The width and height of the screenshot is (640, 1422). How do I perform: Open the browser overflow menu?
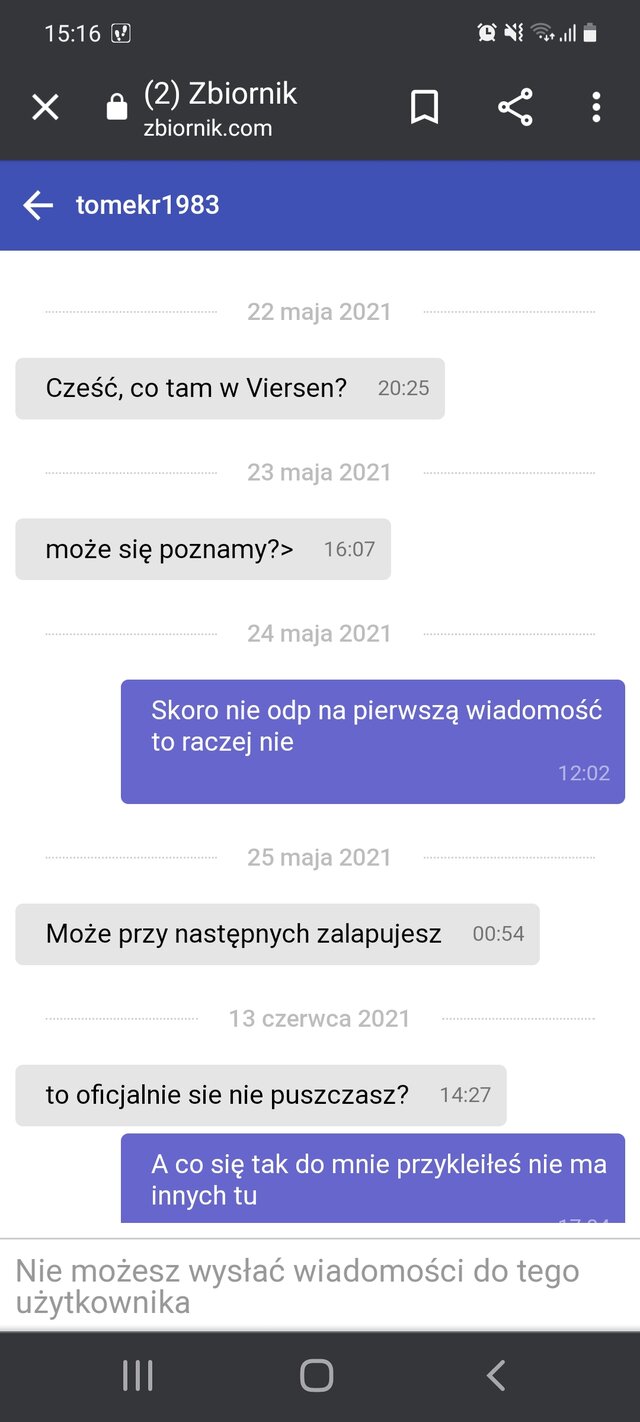click(596, 107)
